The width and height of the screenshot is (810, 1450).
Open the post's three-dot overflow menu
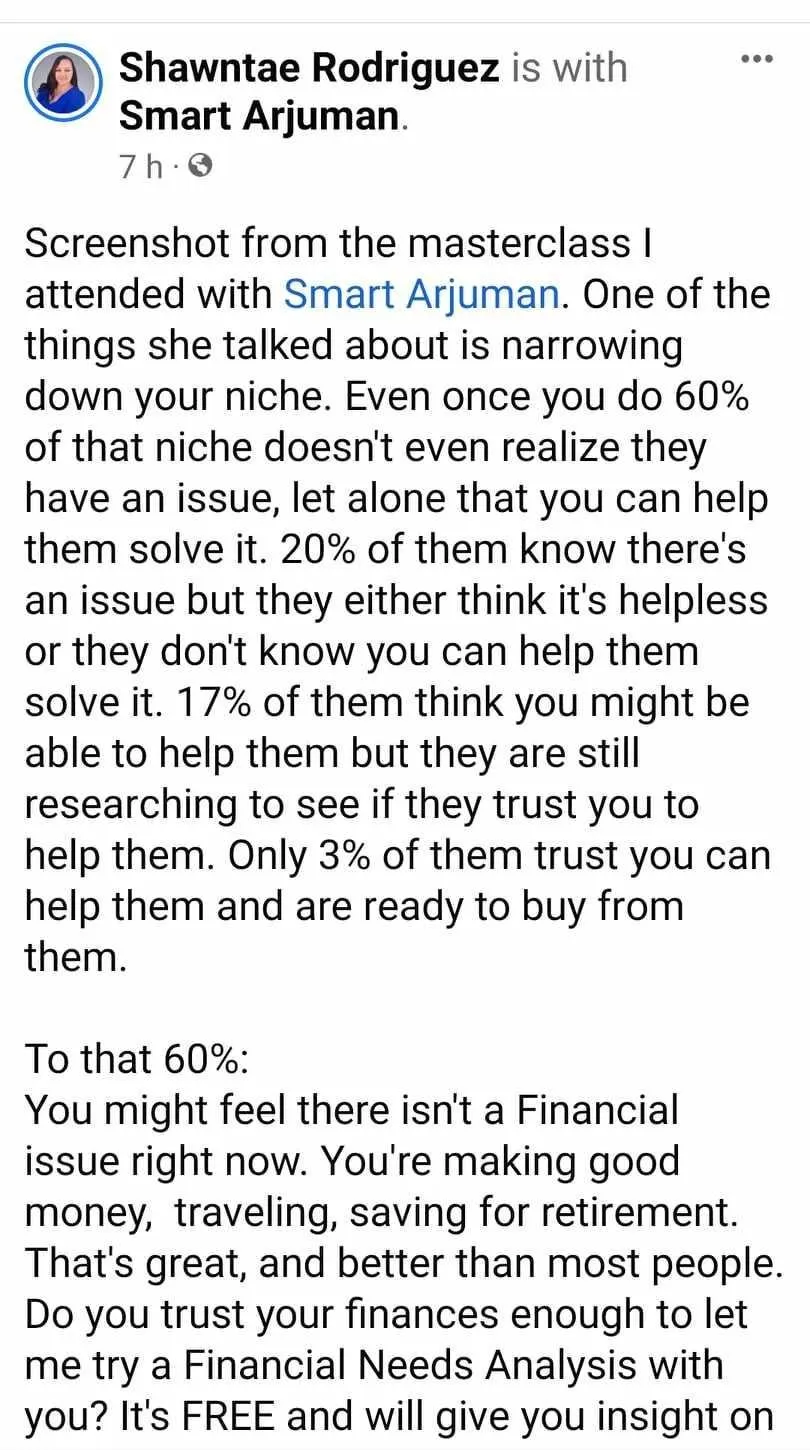[757, 60]
